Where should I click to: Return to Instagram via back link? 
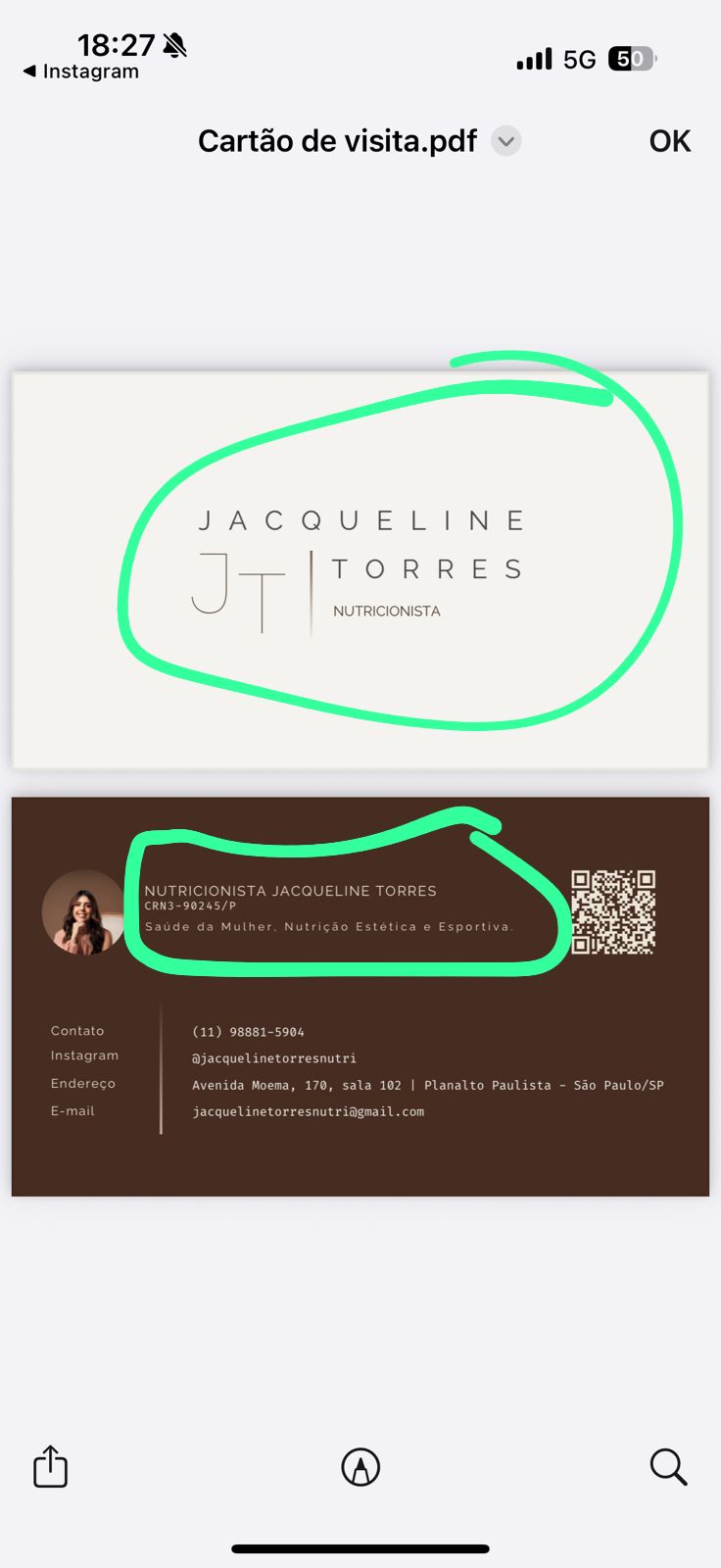pos(81,72)
